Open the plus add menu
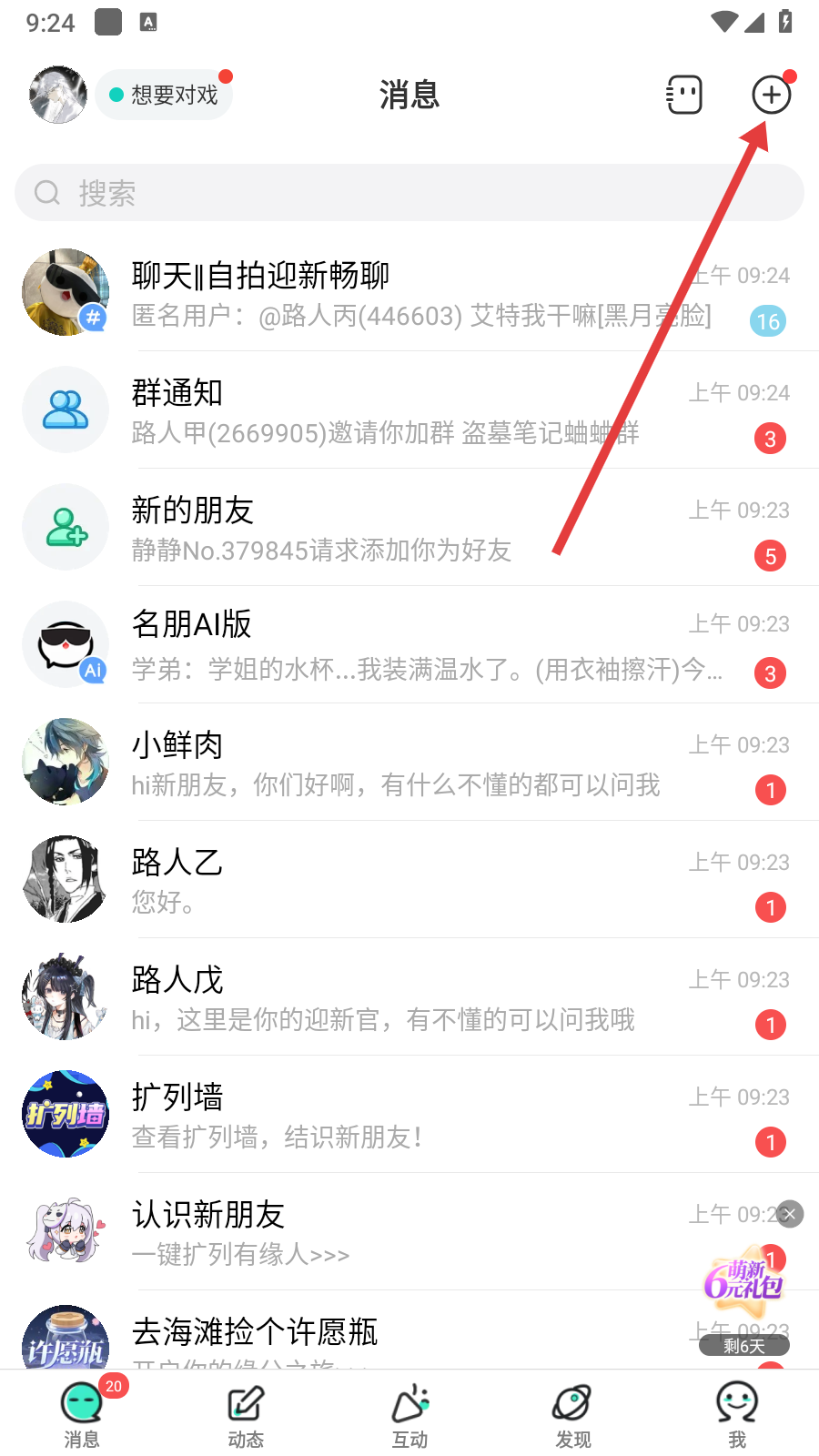The height and width of the screenshot is (1456, 819). pos(771,95)
